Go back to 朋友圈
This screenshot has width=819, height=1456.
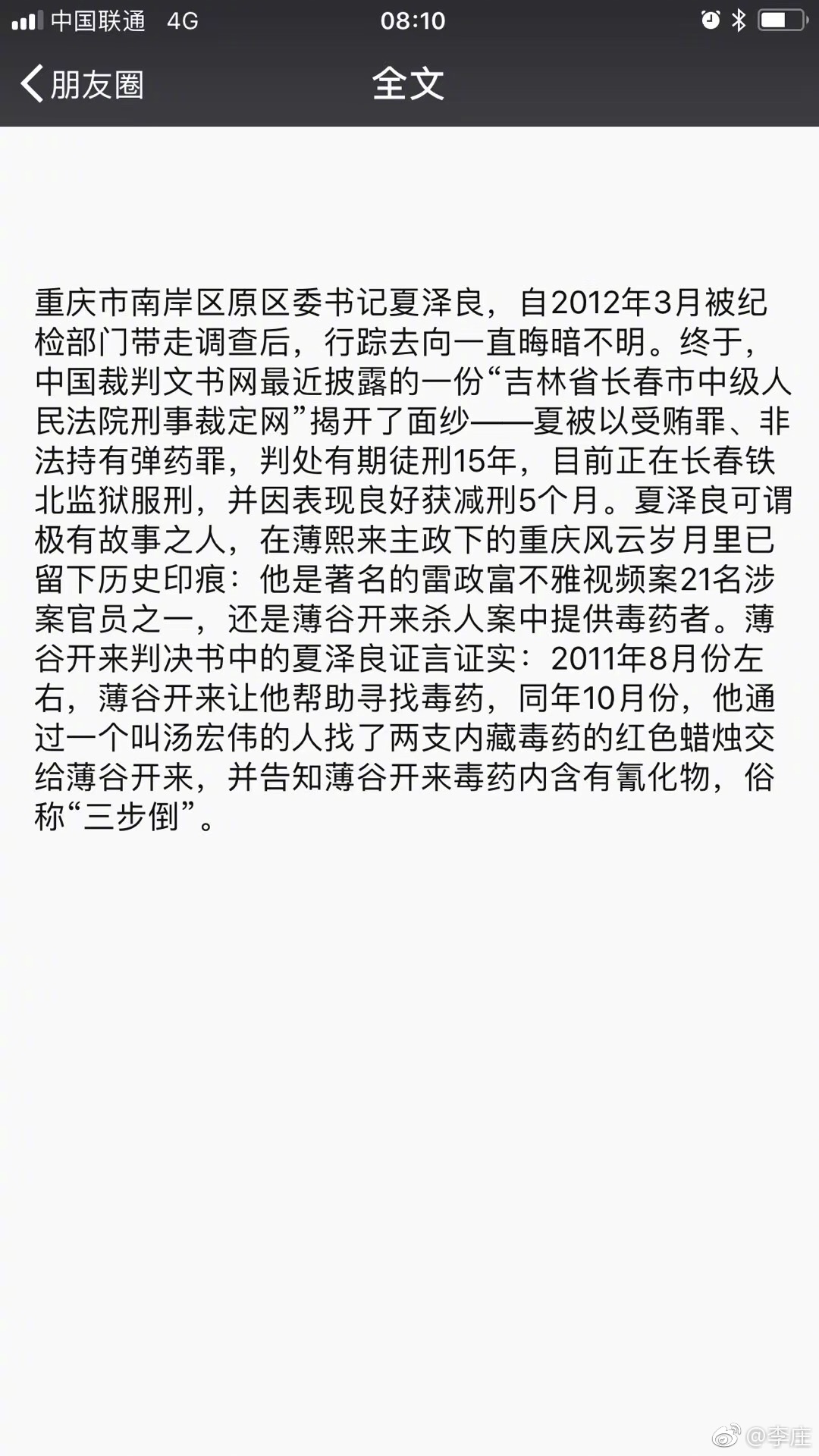(x=82, y=83)
